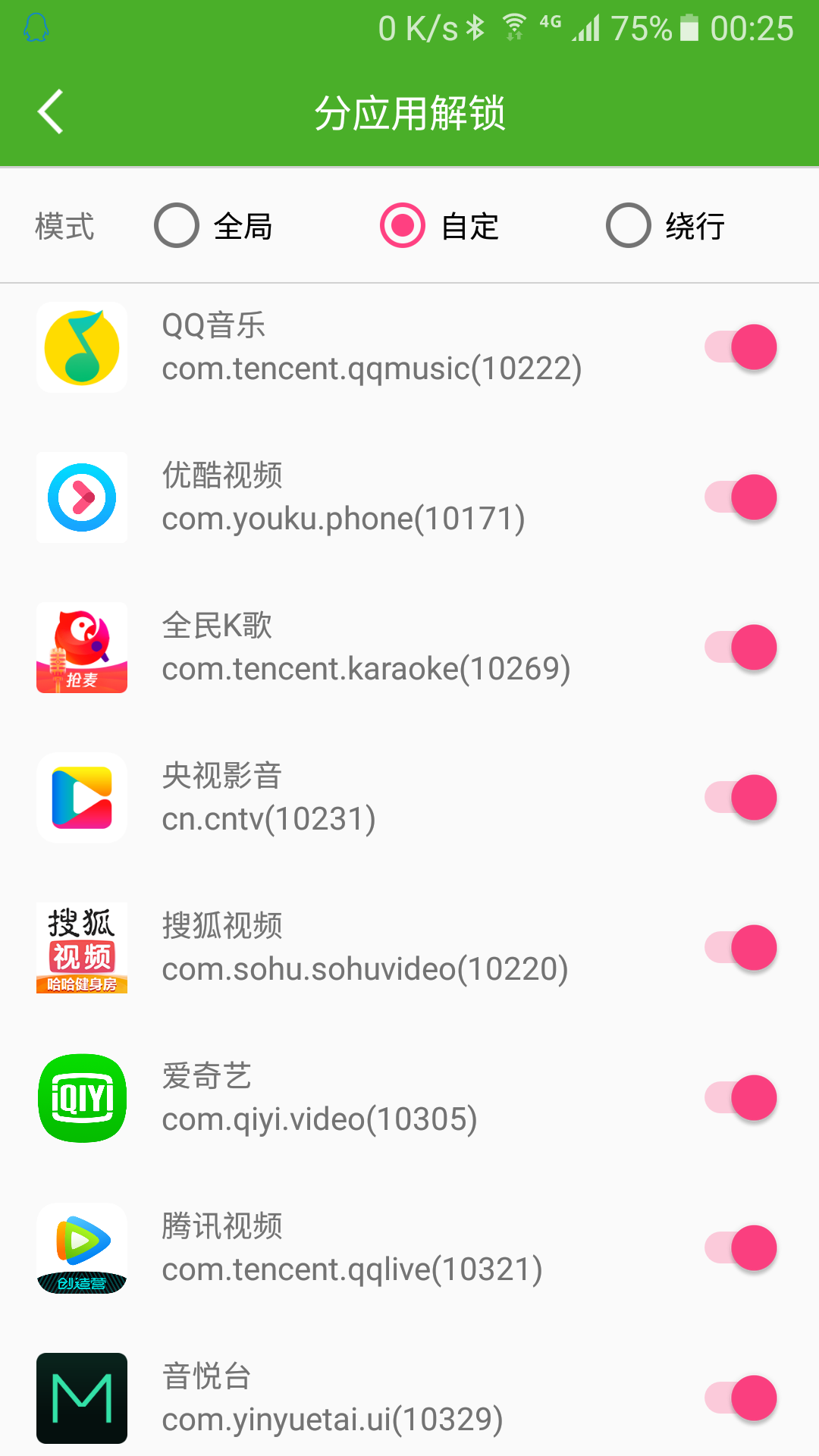Click the 全民K歌 icon
Screen dimensions: 819x1456
pos(81,647)
